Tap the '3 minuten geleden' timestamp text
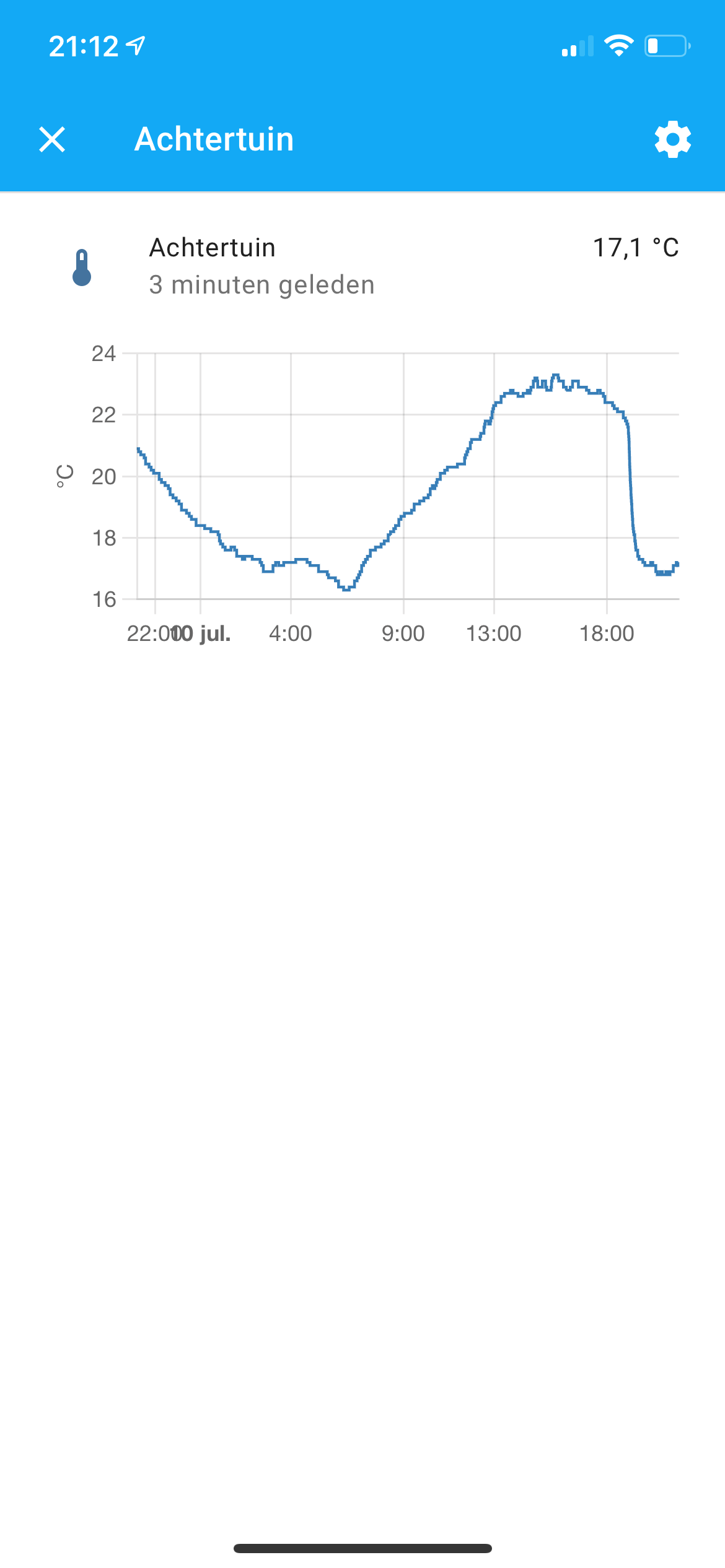Image resolution: width=725 pixels, height=1568 pixels. pos(261,285)
